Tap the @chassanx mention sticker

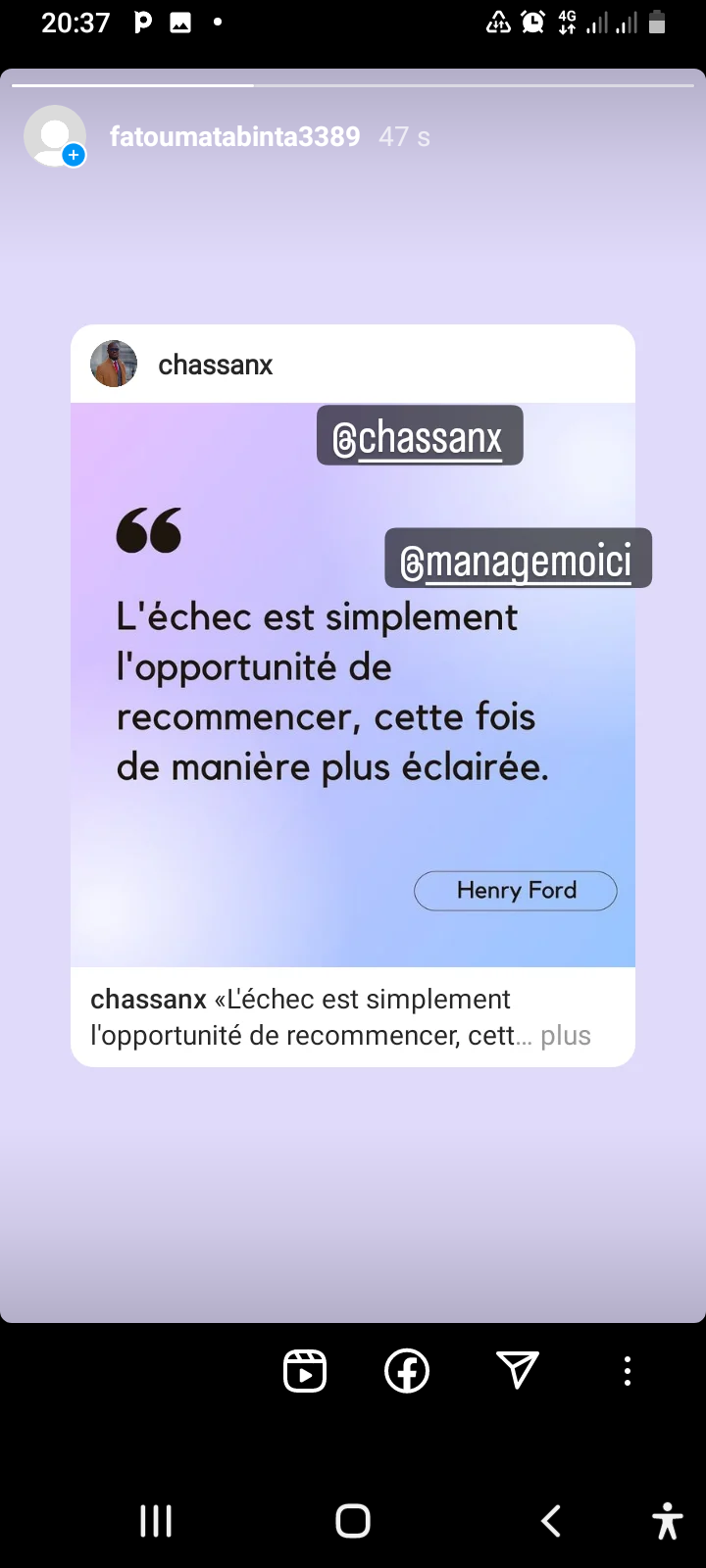pos(420,436)
